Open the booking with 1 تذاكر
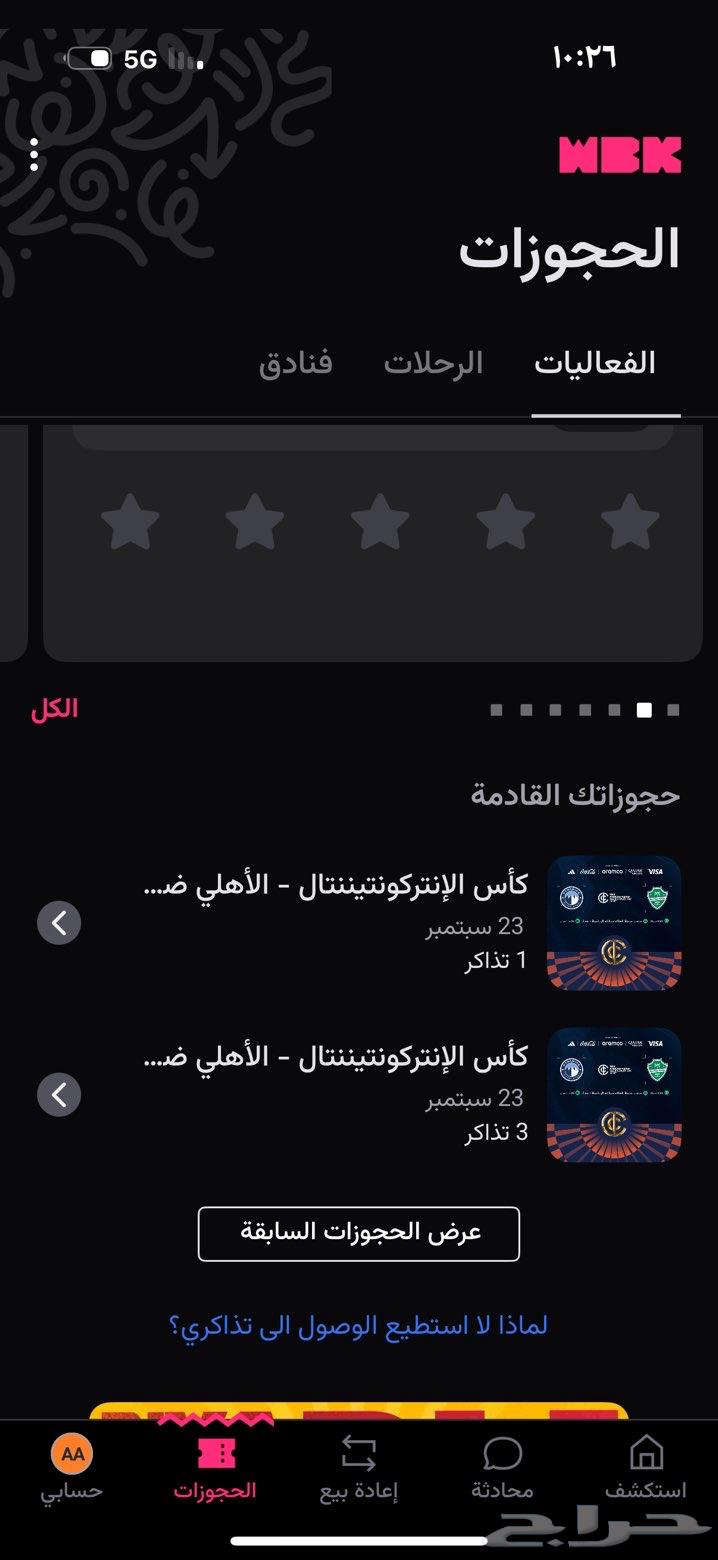The image size is (718, 1560). [x=360, y=922]
